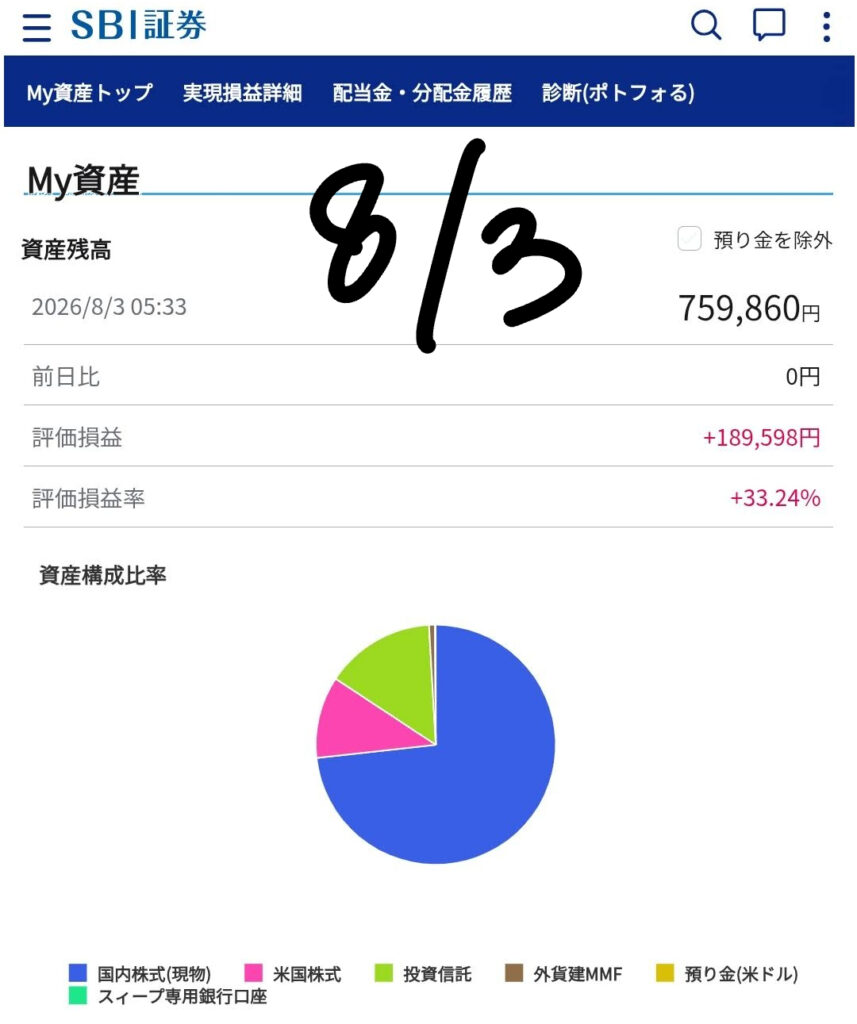Open 配当金・分配金履歴 tab
Viewport: 857px width, 1024px height.
tap(422, 93)
